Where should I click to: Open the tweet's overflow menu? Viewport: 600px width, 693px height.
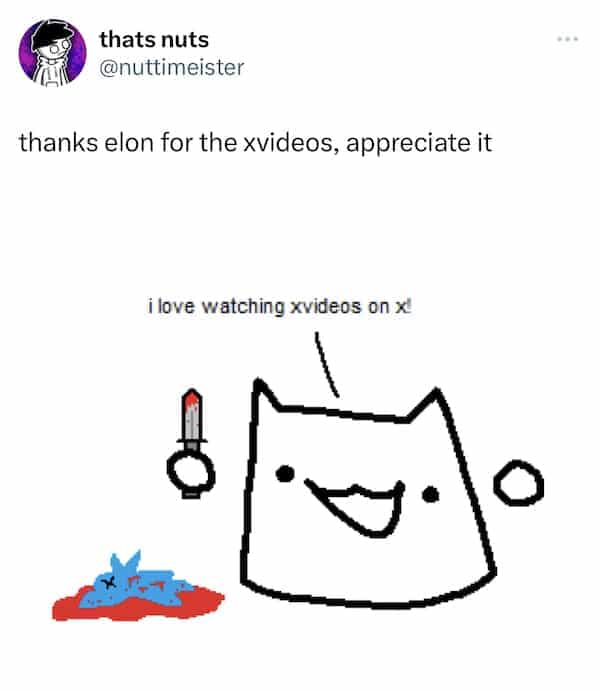point(569,39)
